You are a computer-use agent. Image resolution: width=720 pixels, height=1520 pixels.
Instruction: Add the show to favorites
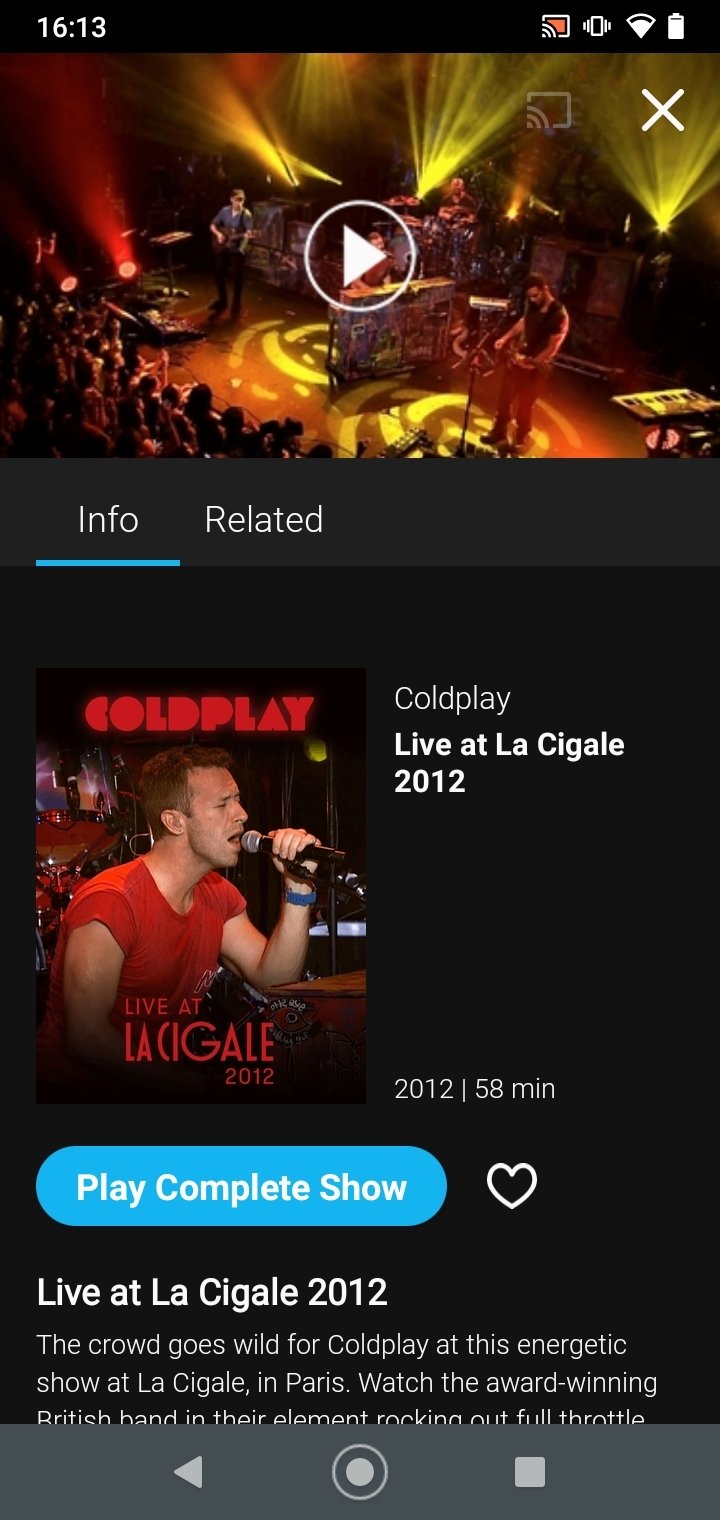coord(512,1186)
